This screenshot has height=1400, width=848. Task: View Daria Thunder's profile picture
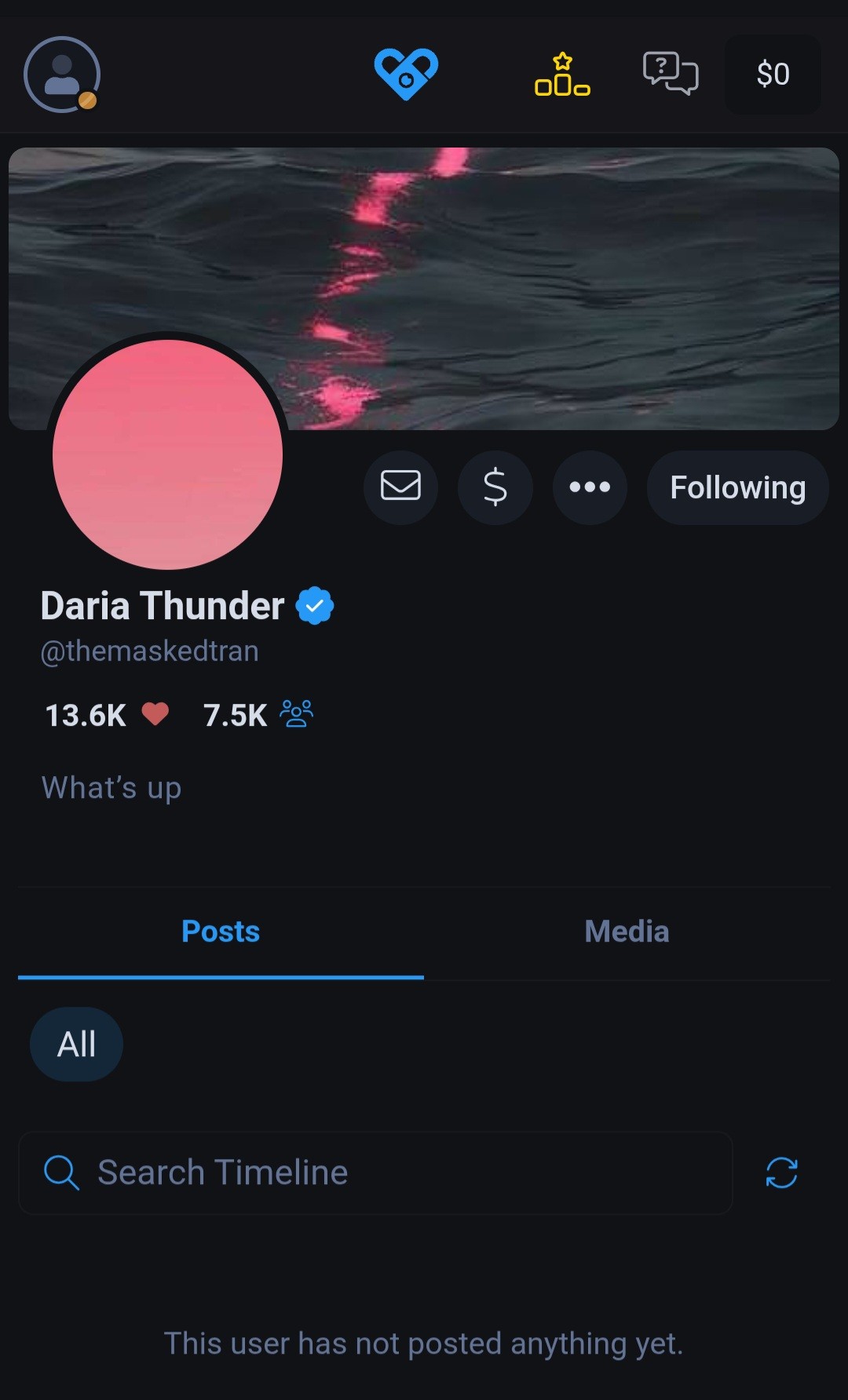click(167, 454)
